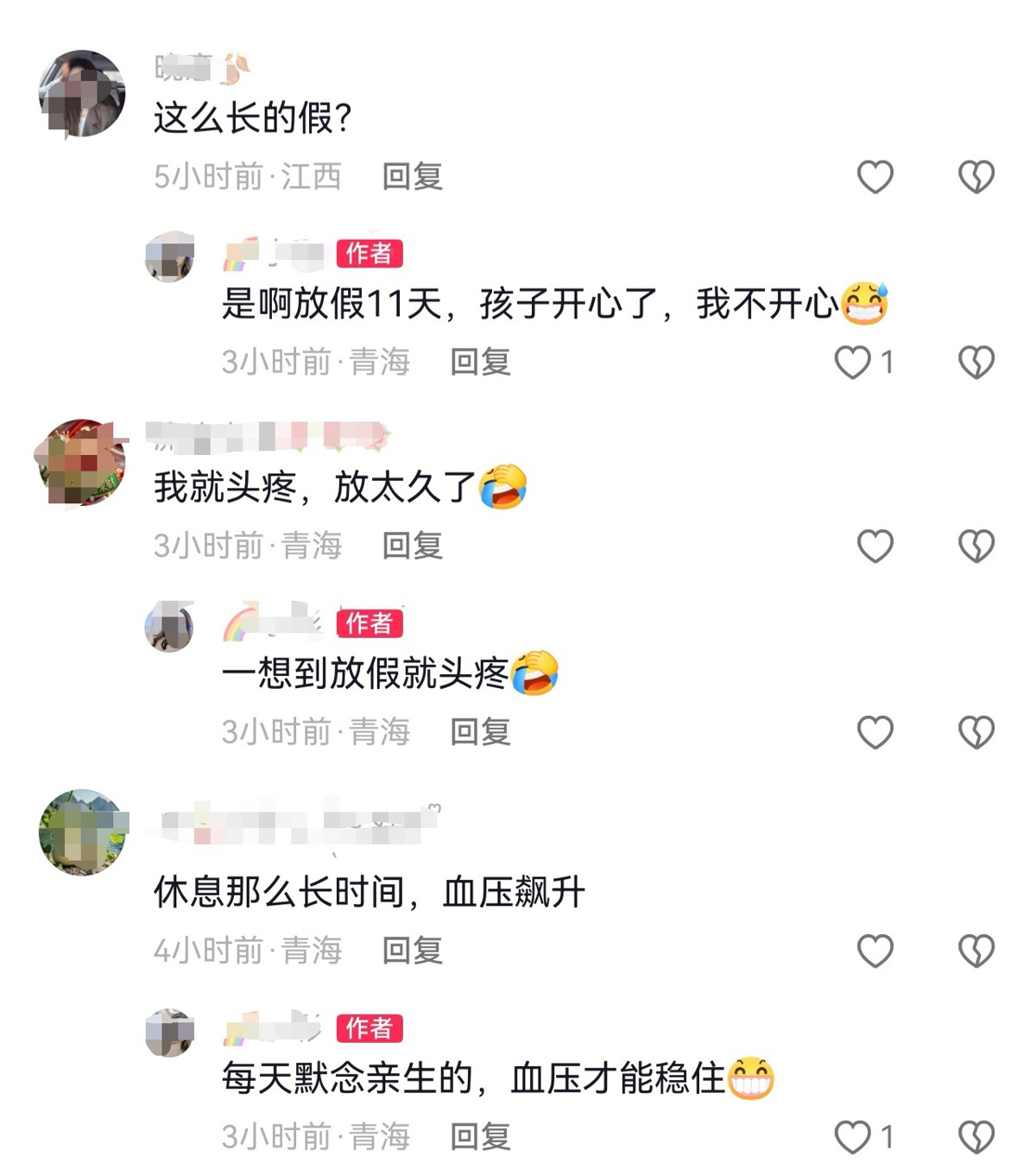Dislike the author's 放假11天 reply

click(x=976, y=363)
